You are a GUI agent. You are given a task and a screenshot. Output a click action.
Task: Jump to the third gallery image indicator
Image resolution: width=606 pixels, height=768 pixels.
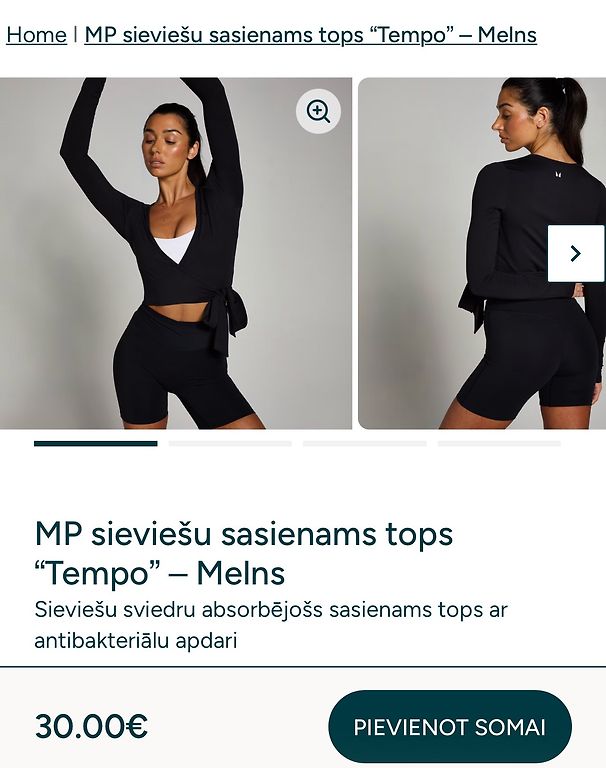(364, 443)
